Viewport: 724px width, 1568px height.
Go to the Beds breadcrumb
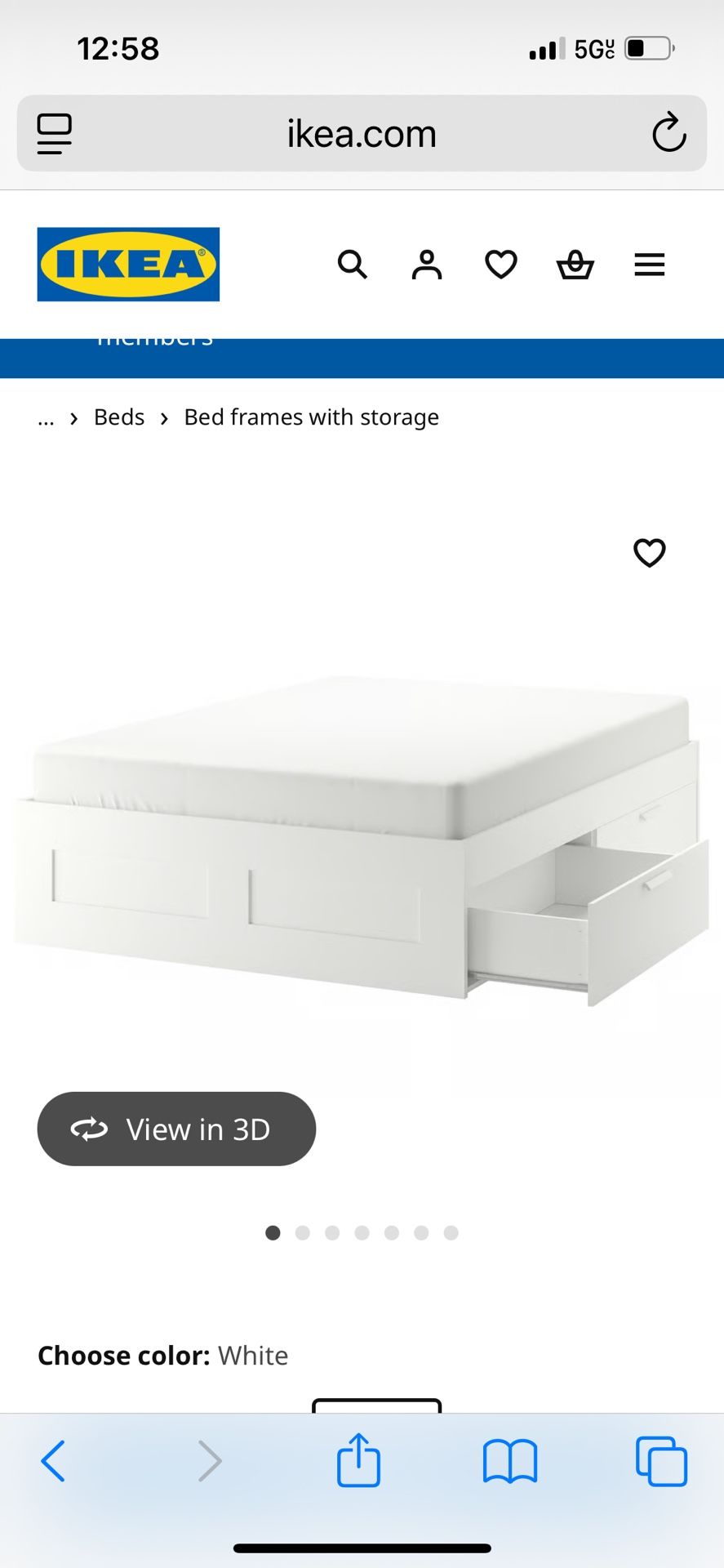(119, 417)
